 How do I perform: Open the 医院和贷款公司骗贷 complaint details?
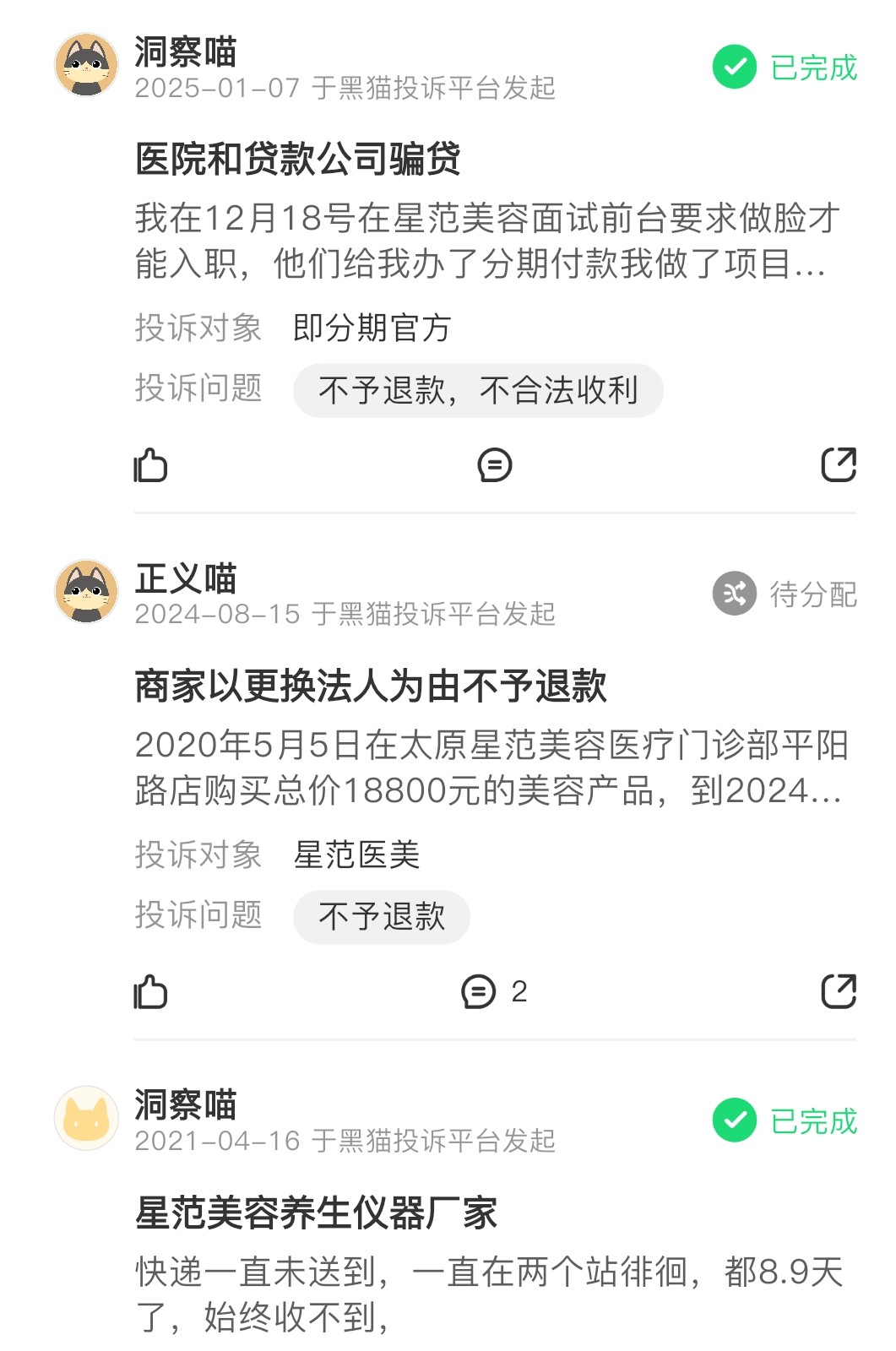point(298,160)
